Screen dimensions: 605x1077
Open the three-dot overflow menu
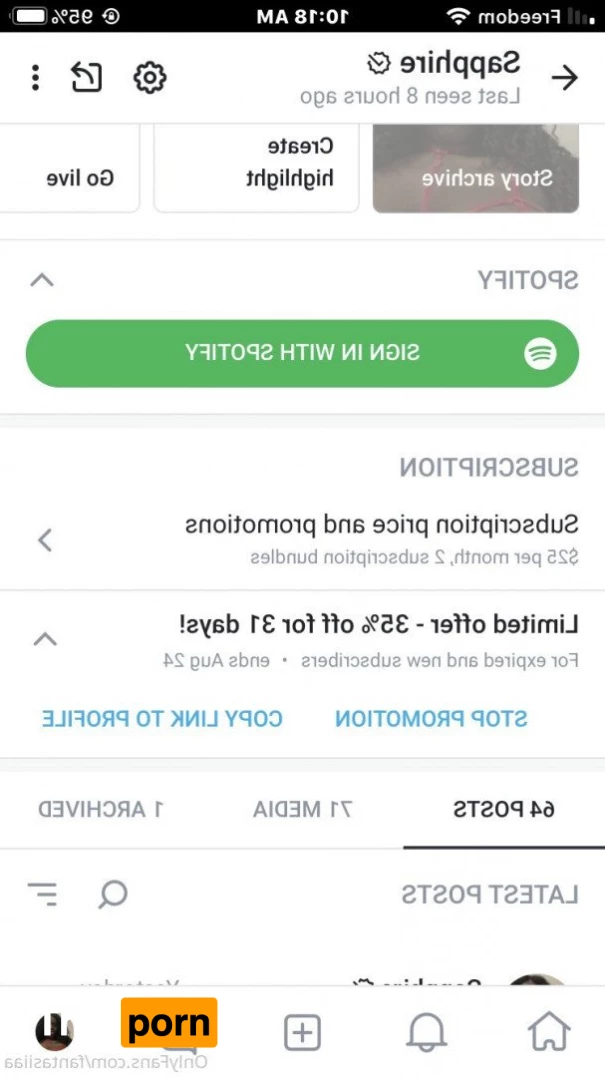(x=36, y=77)
